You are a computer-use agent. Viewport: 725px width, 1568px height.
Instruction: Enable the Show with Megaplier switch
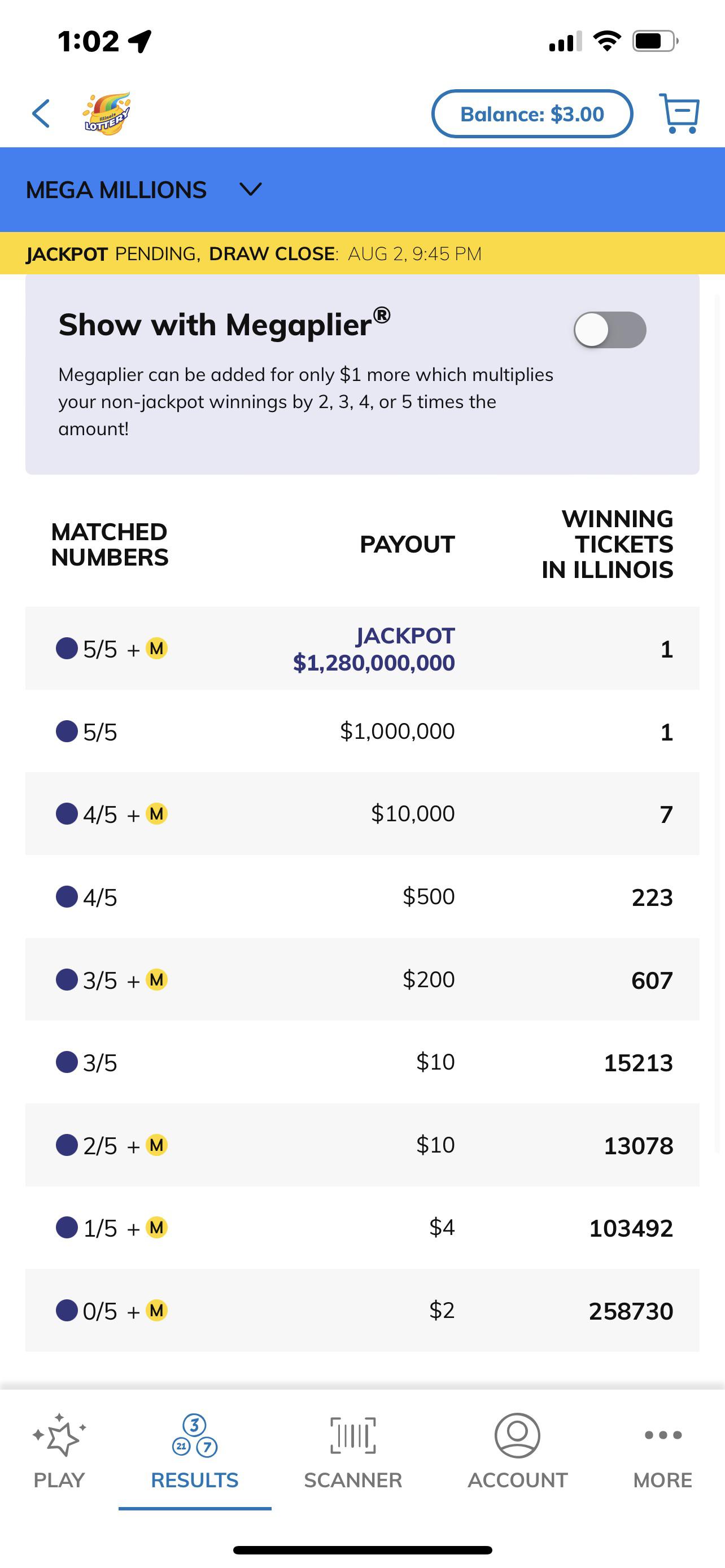coord(610,329)
